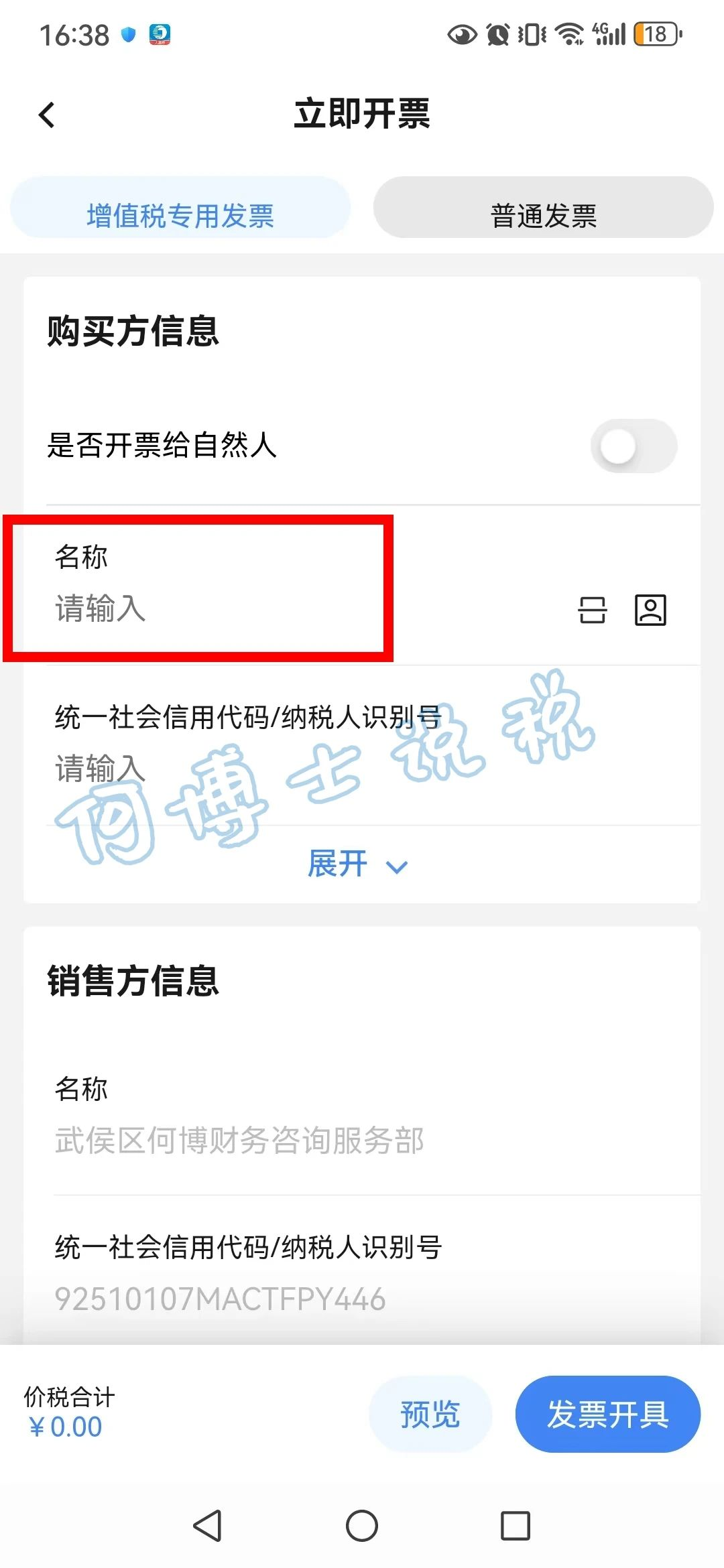
Task: Tap the buyer 统一社会信用代码/纳税人识别号 field
Action: pyautogui.click(x=268, y=768)
